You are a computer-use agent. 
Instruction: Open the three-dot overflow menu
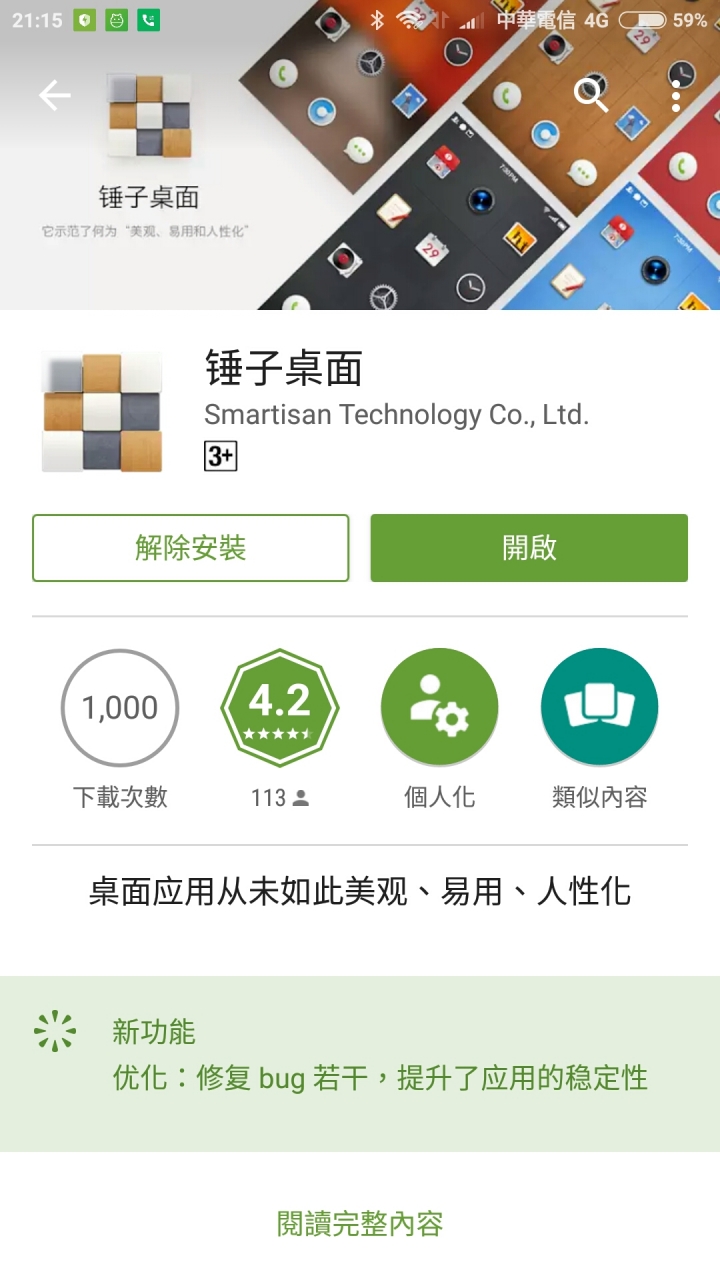[x=676, y=95]
